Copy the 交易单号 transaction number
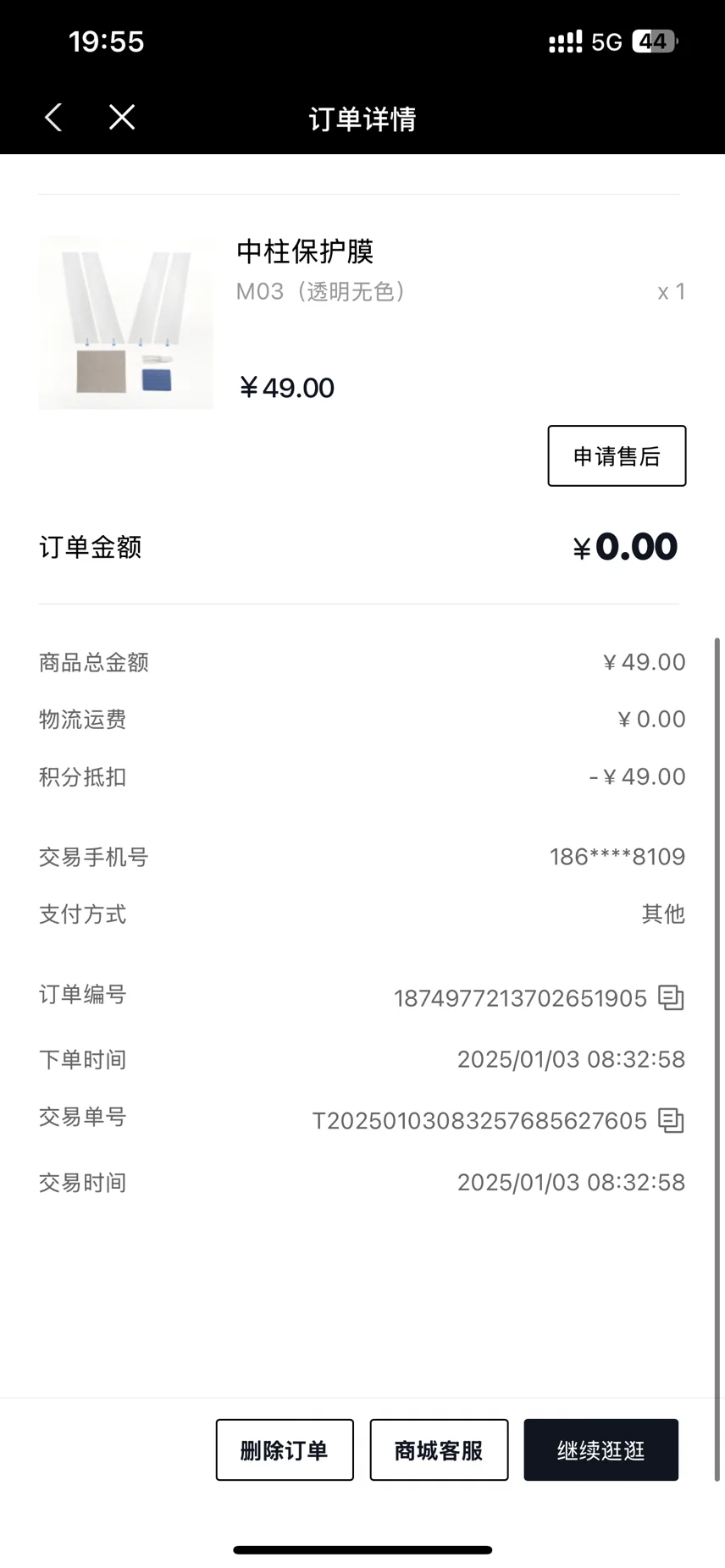 point(671,1121)
